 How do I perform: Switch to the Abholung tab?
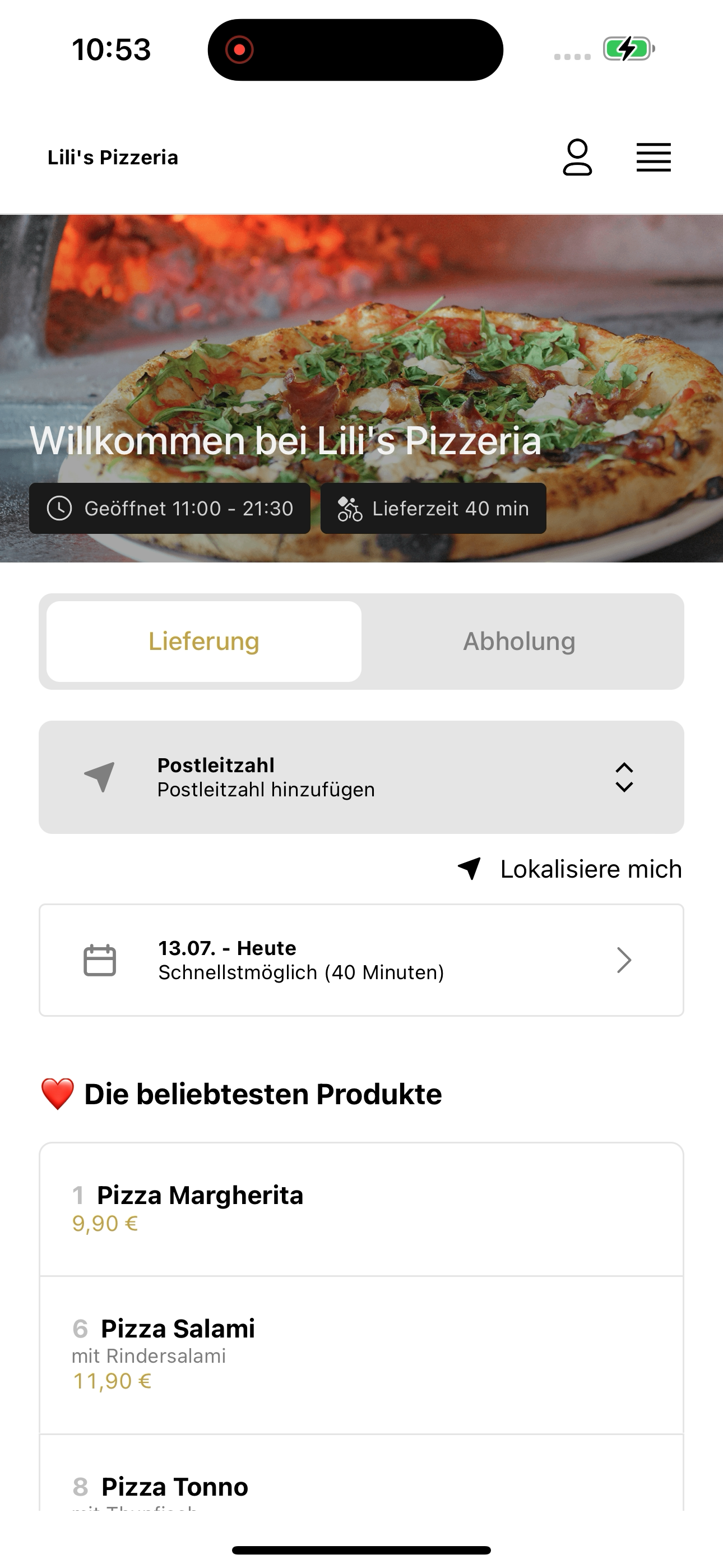(x=519, y=642)
